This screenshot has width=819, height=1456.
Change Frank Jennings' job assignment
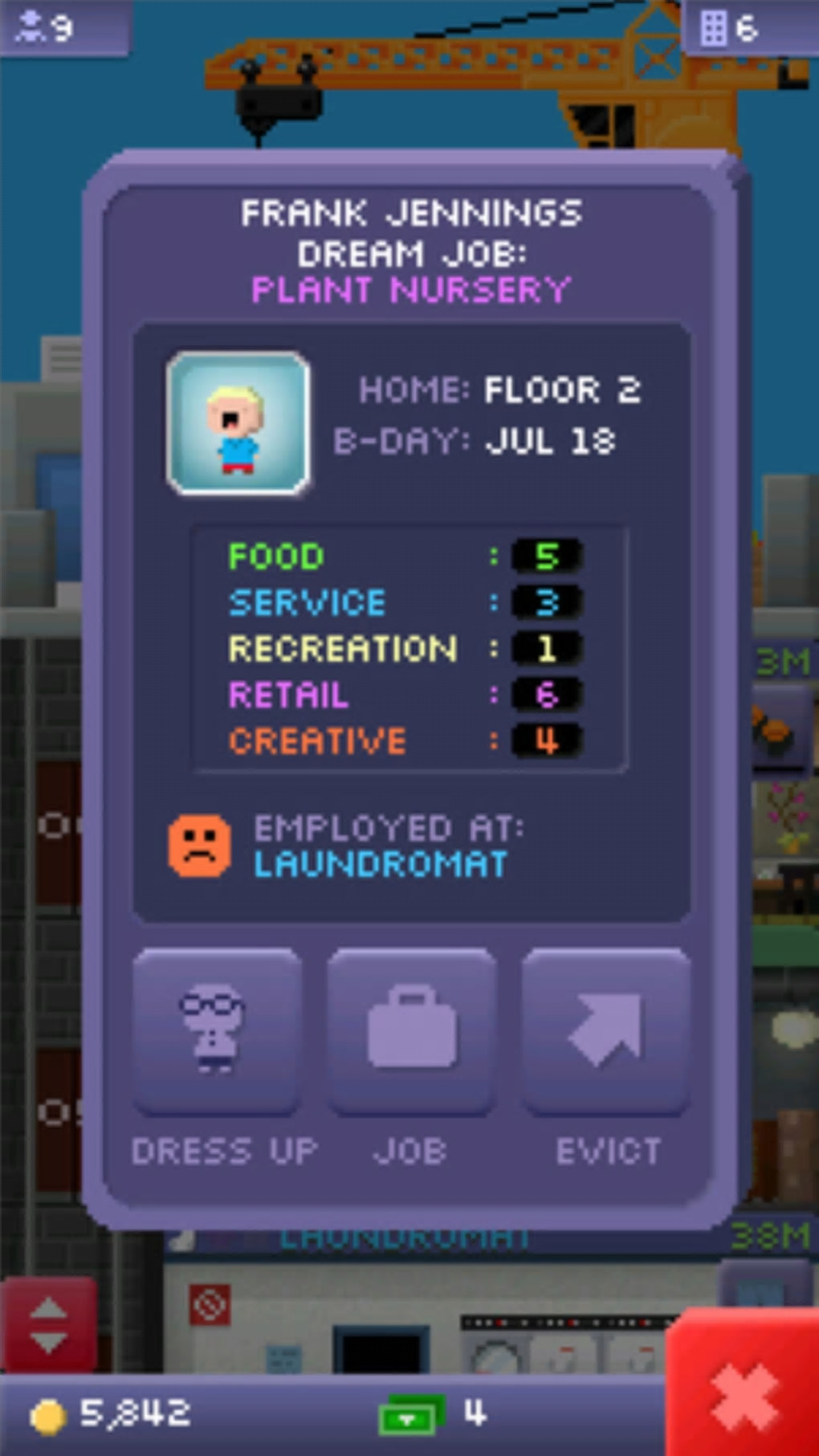coord(411,1032)
